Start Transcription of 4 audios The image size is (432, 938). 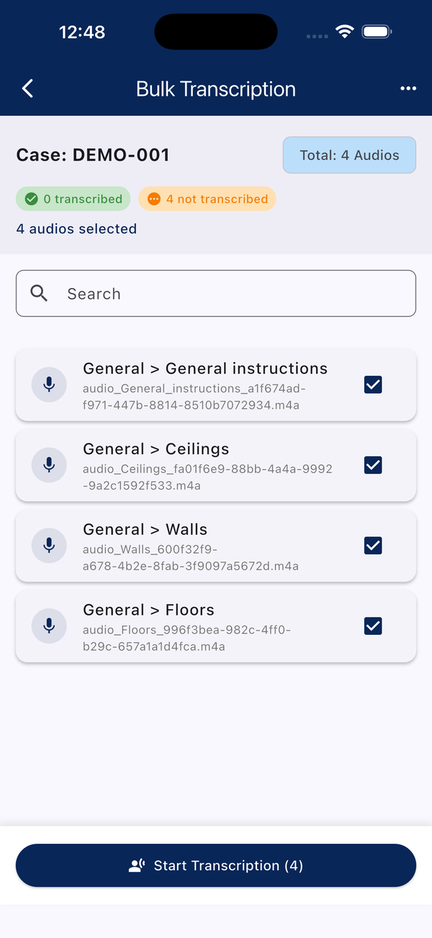point(216,866)
